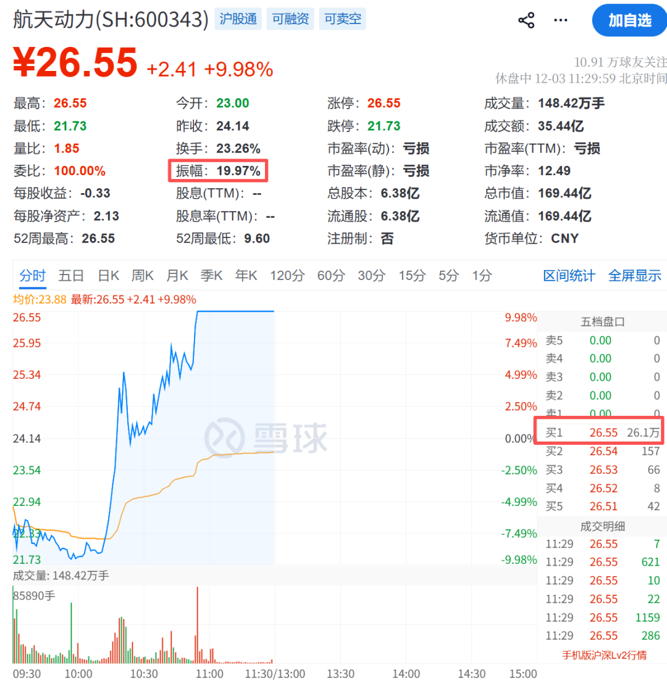Viewport: 667px width, 686px height.
Task: Share this stock page
Action: pyautogui.click(x=527, y=20)
